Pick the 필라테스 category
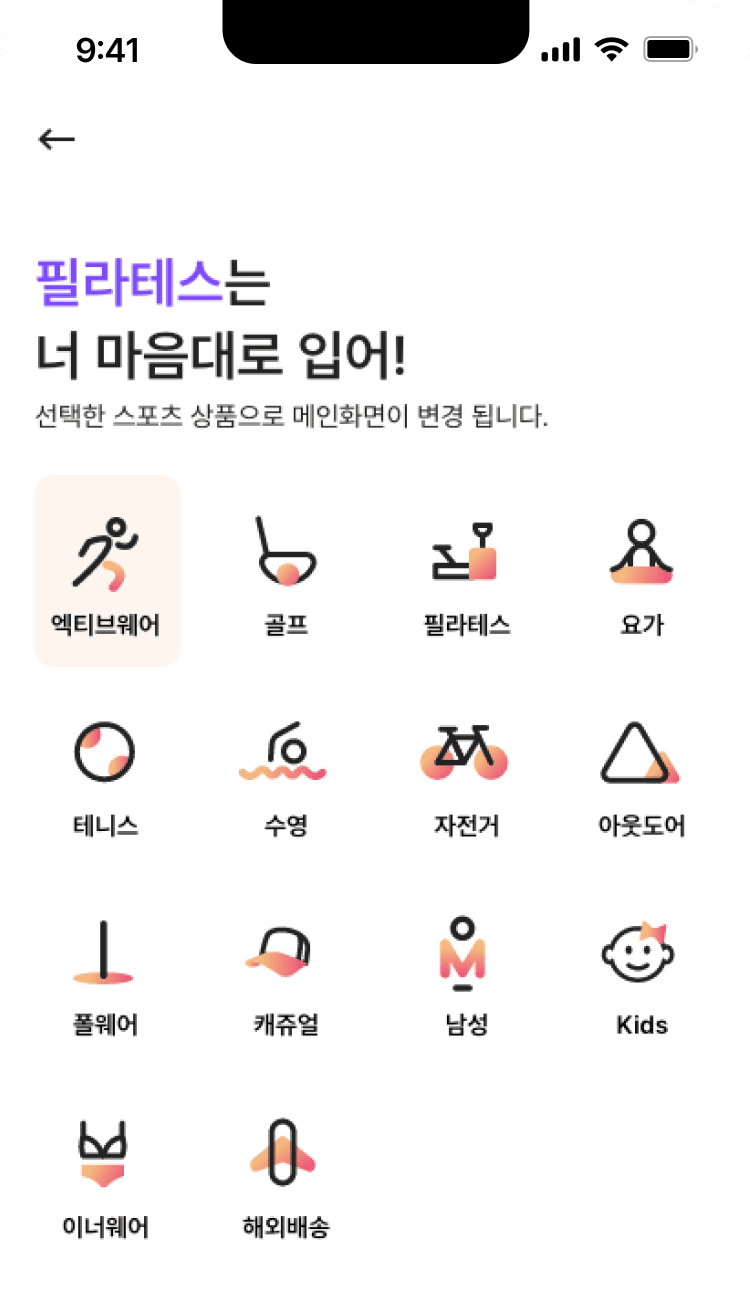This screenshot has width=750, height=1316. coord(466,571)
